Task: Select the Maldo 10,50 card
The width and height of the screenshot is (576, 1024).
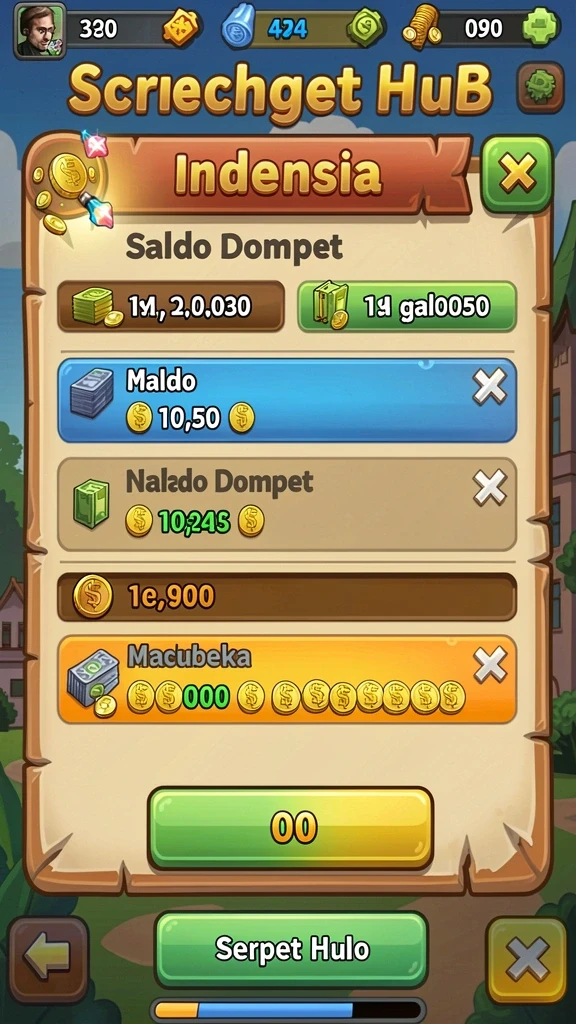Action: pyautogui.click(x=287, y=400)
